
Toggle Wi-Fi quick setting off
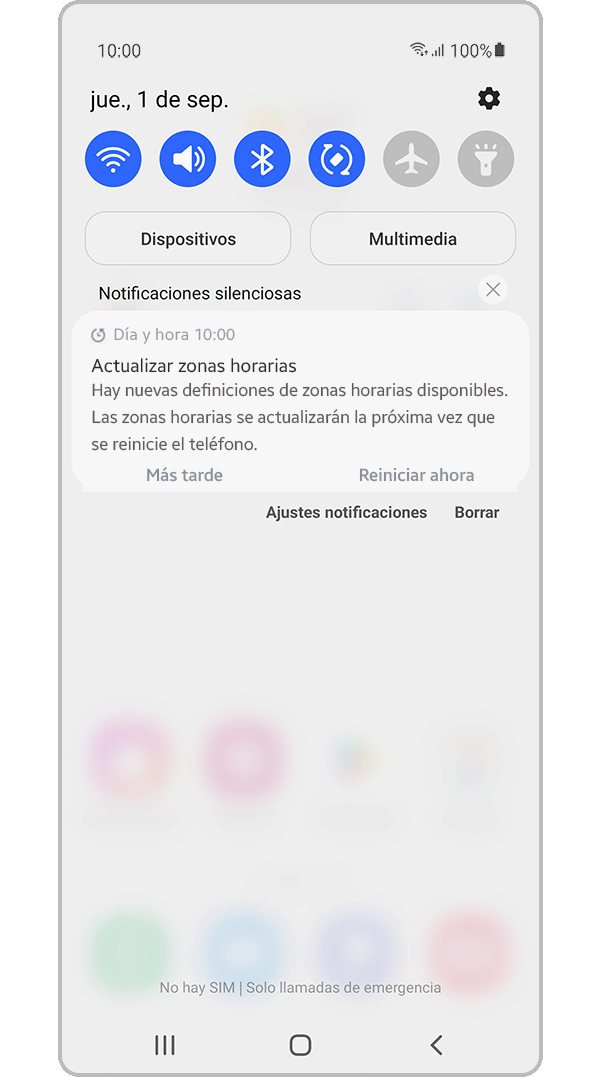click(x=113, y=159)
